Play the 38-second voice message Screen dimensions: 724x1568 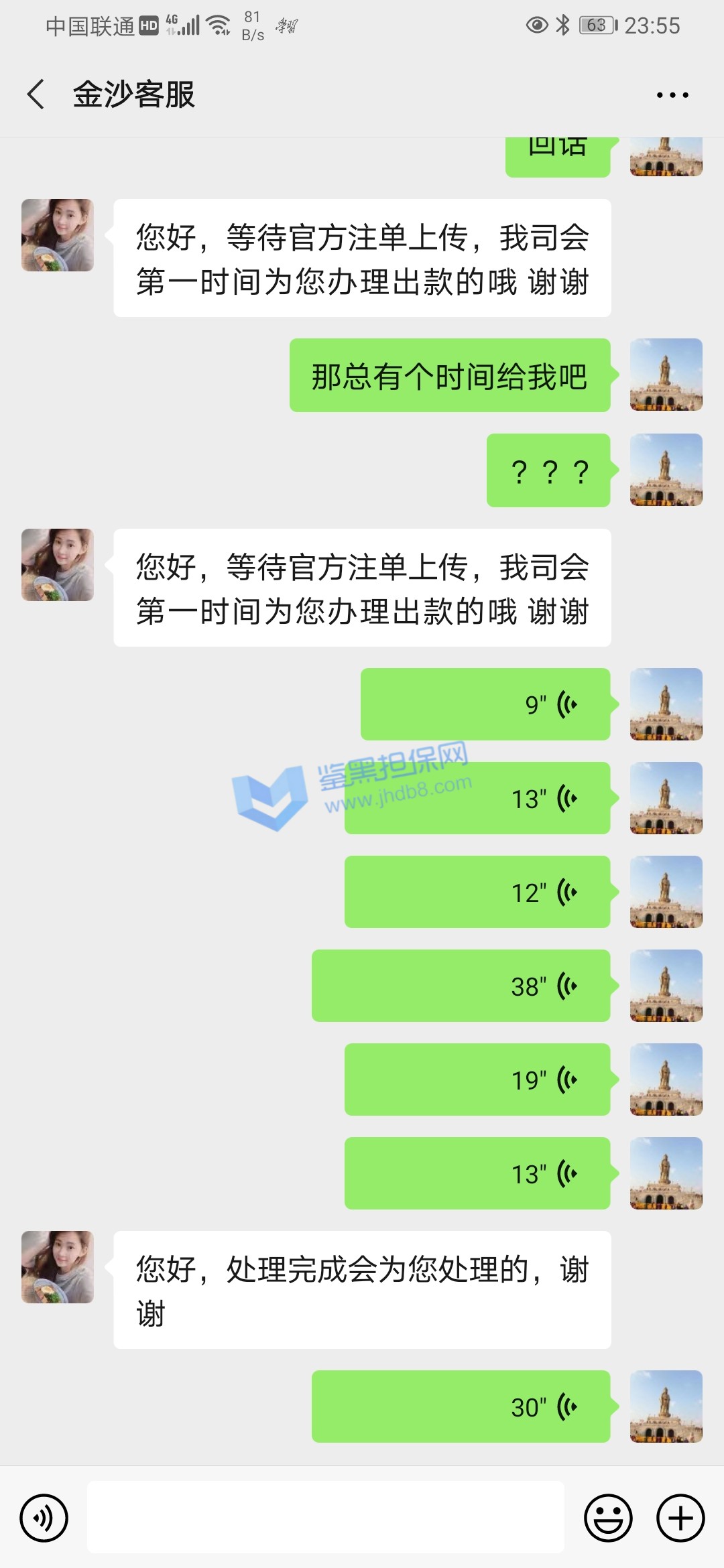point(461,986)
